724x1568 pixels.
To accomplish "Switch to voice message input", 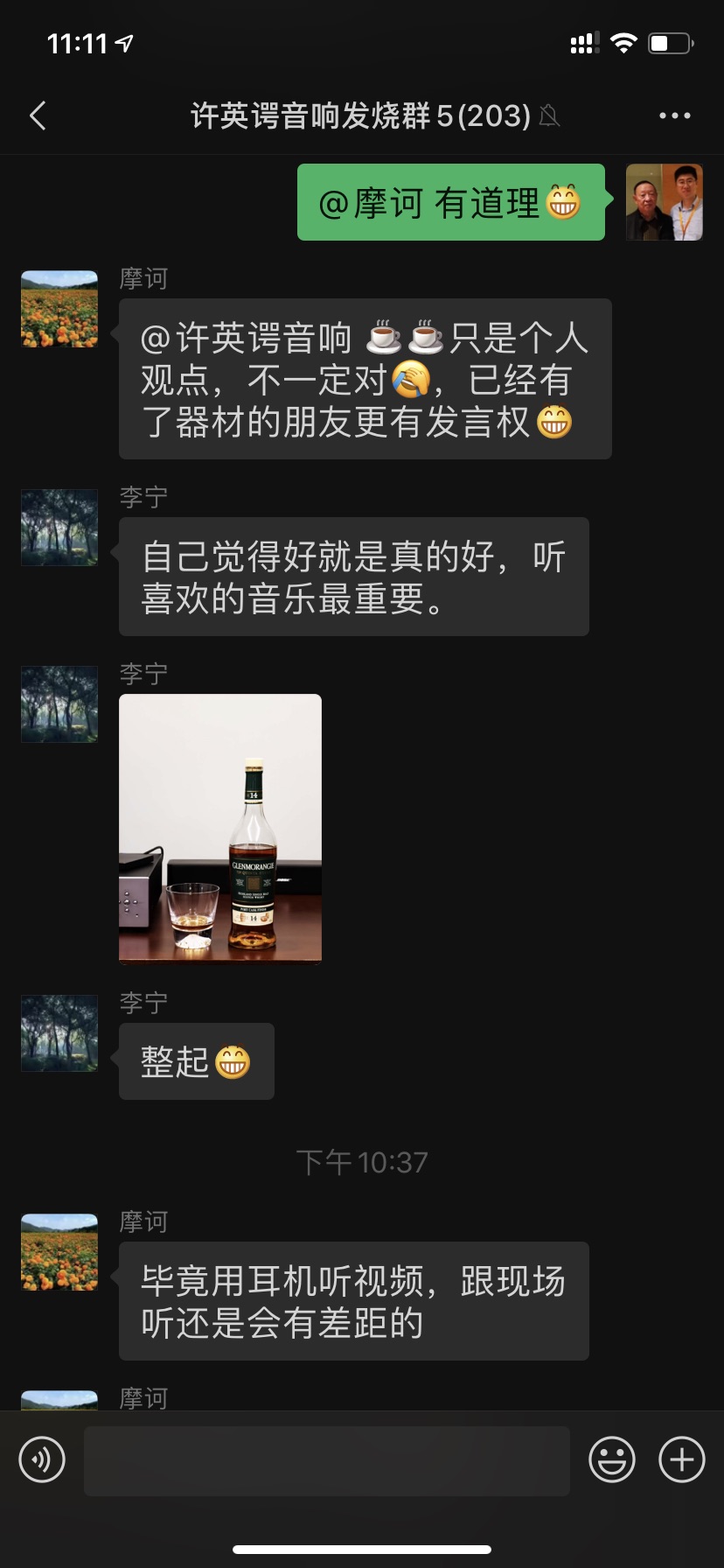I will 42,1459.
